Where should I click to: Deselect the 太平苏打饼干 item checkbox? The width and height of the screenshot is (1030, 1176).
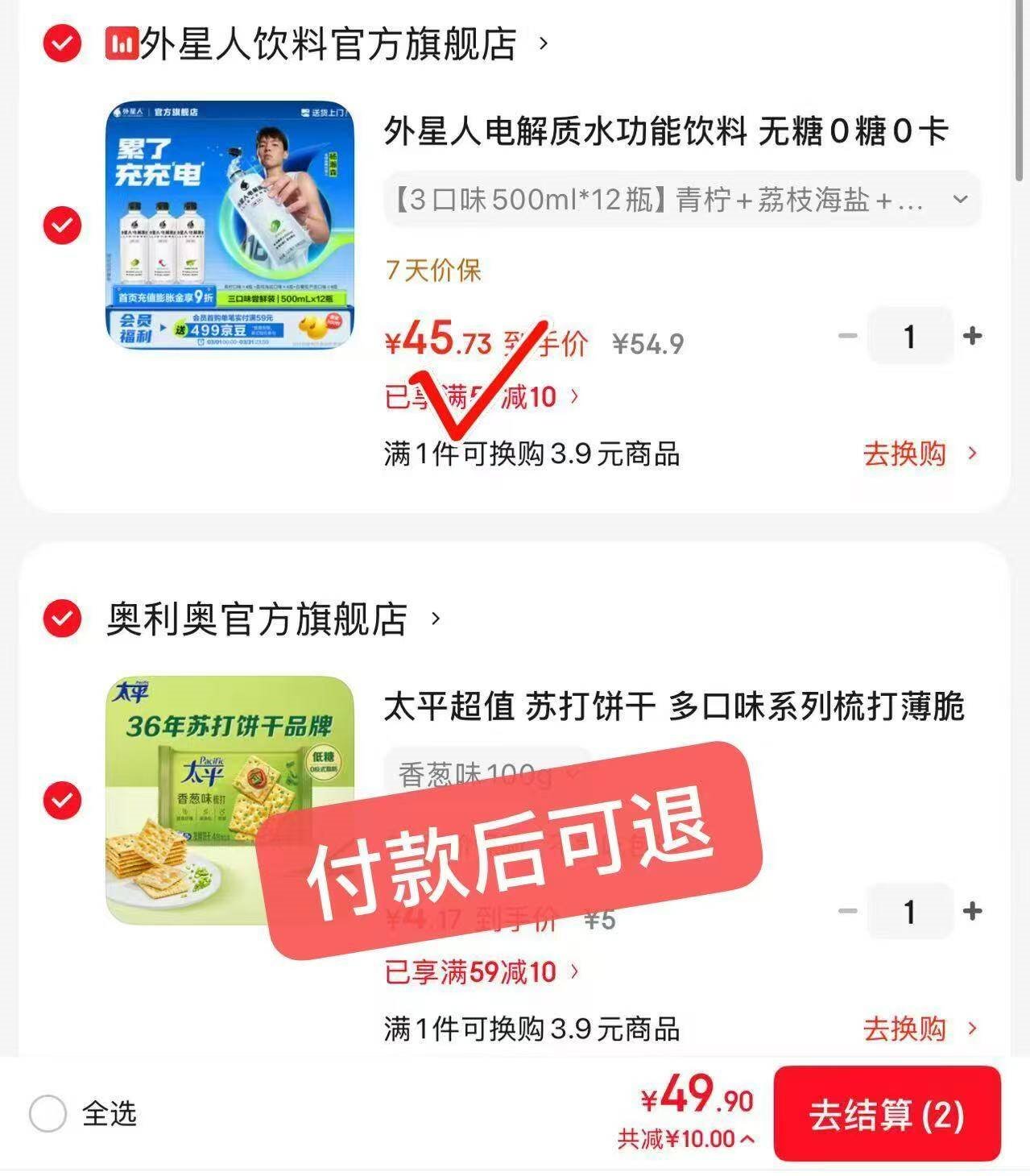(62, 800)
